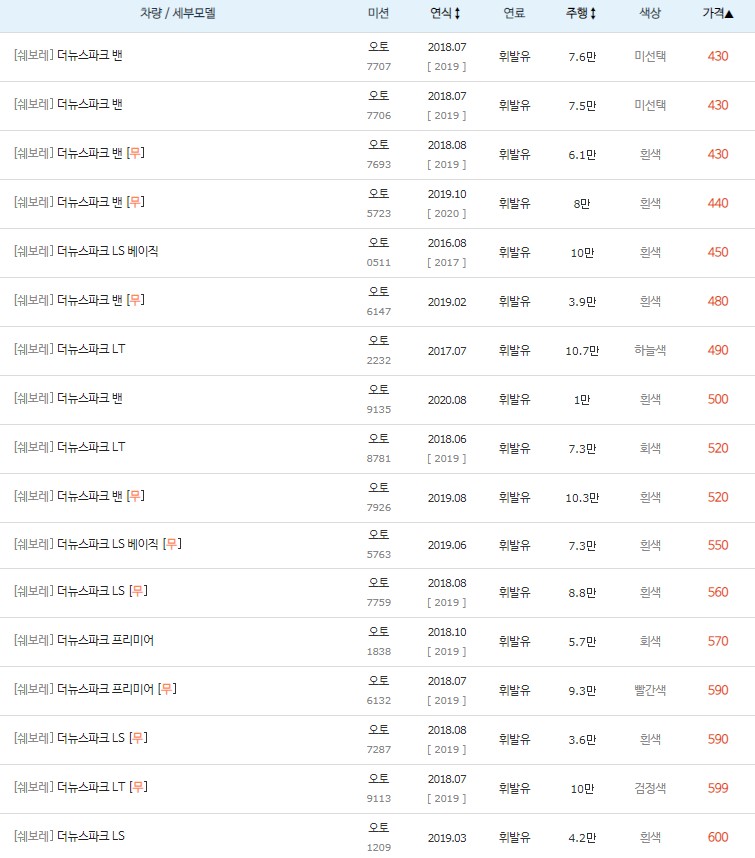Click the 색상 column header
The height and width of the screenshot is (858, 755).
click(649, 15)
